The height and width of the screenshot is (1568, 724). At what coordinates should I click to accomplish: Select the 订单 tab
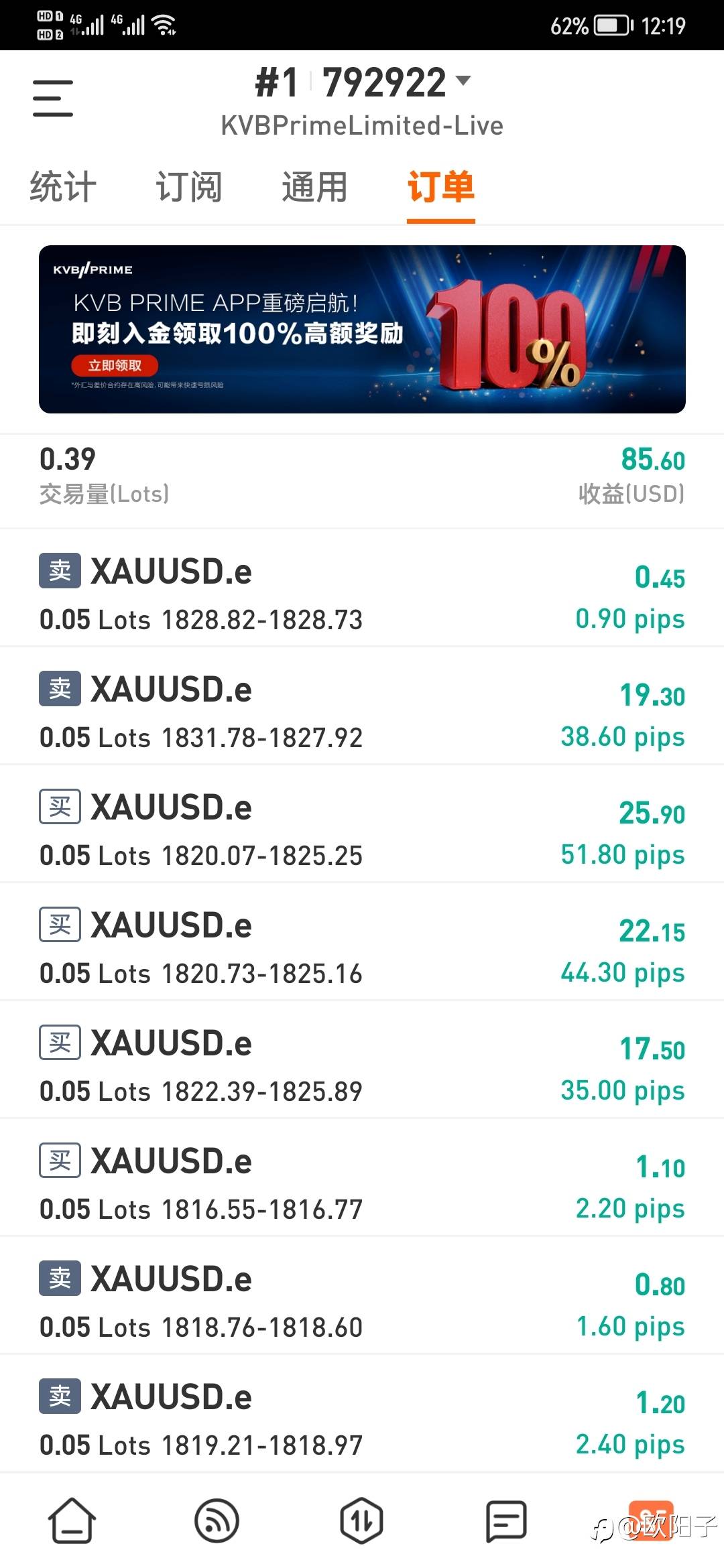pyautogui.click(x=441, y=186)
